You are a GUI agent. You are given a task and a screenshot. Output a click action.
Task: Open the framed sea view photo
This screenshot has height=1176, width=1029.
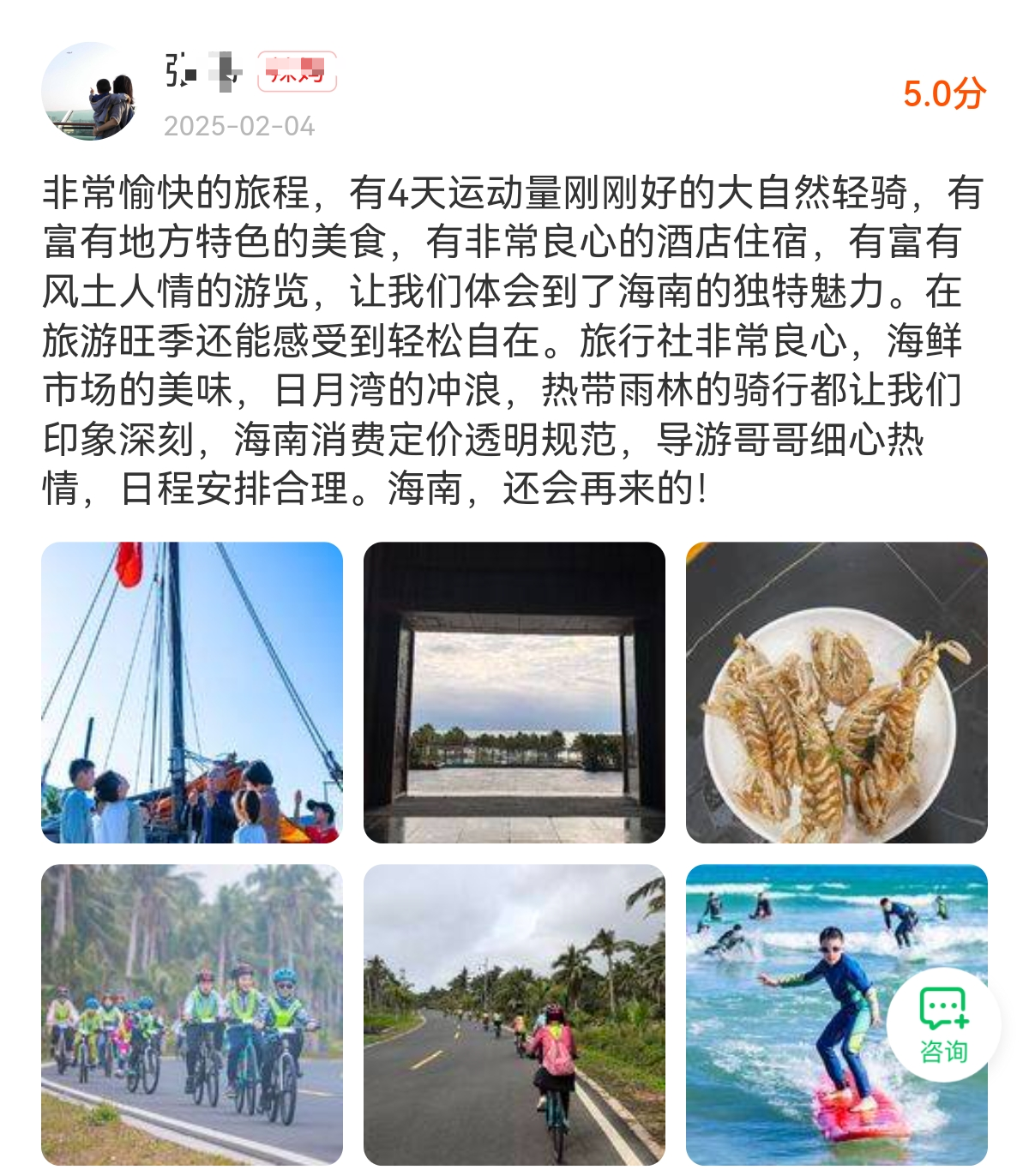[514, 693]
